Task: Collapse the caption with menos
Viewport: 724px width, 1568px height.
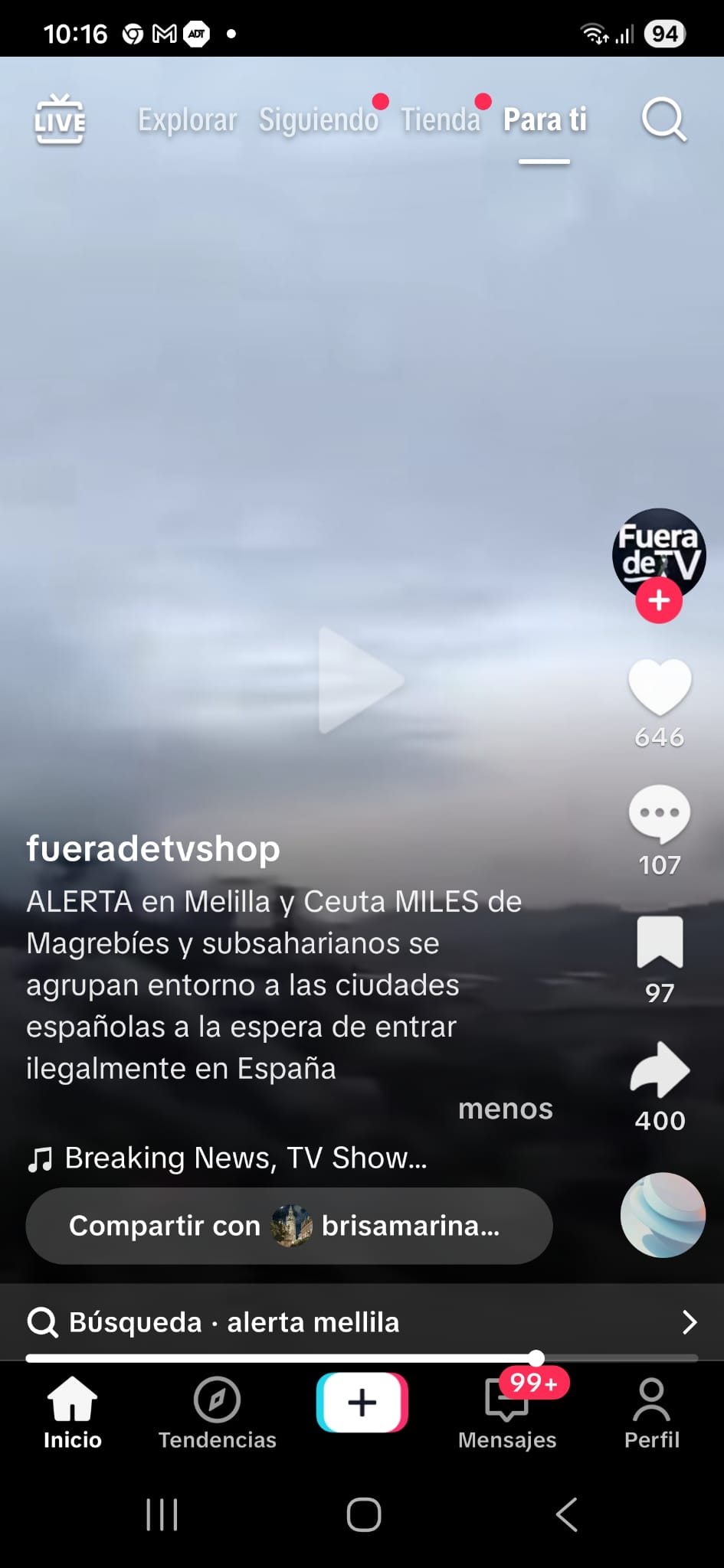Action: [x=505, y=1109]
